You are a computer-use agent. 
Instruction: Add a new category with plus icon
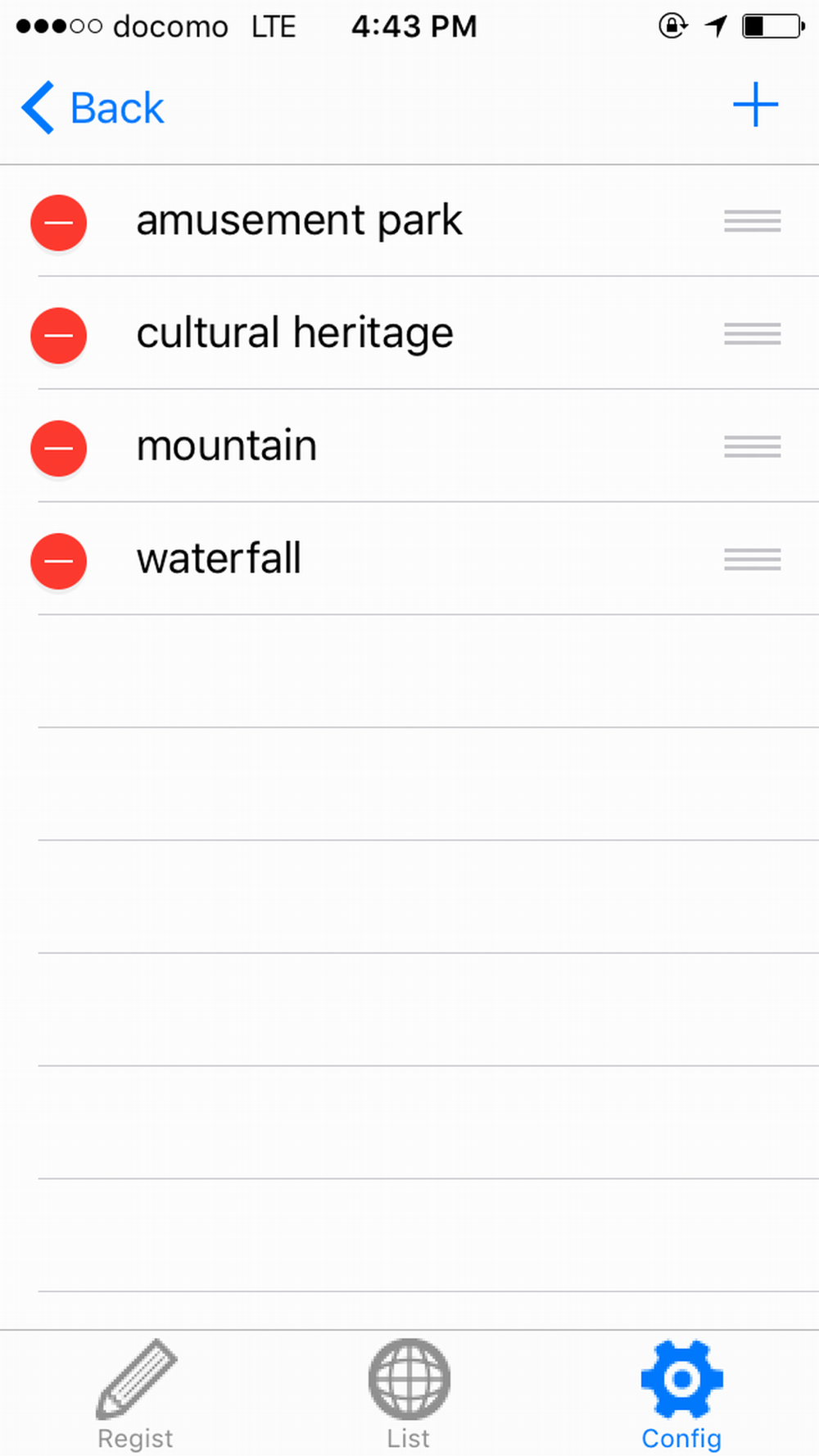[755, 105]
